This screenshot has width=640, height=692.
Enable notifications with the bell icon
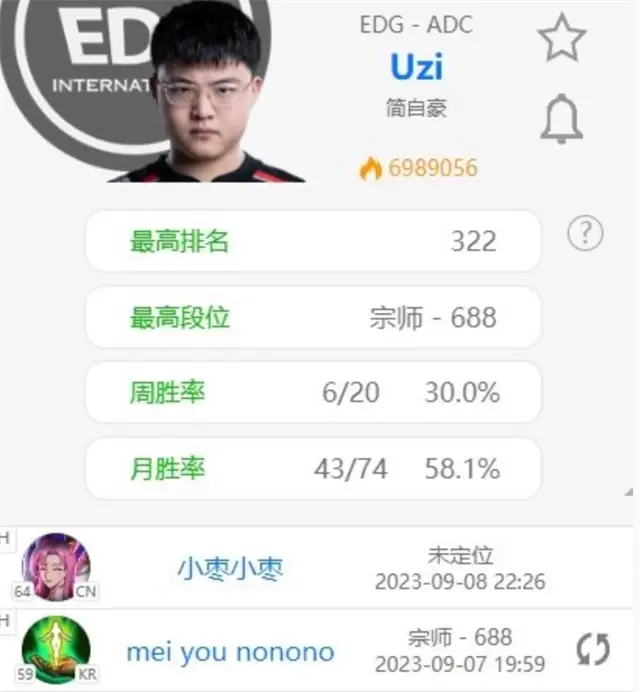tap(561, 119)
